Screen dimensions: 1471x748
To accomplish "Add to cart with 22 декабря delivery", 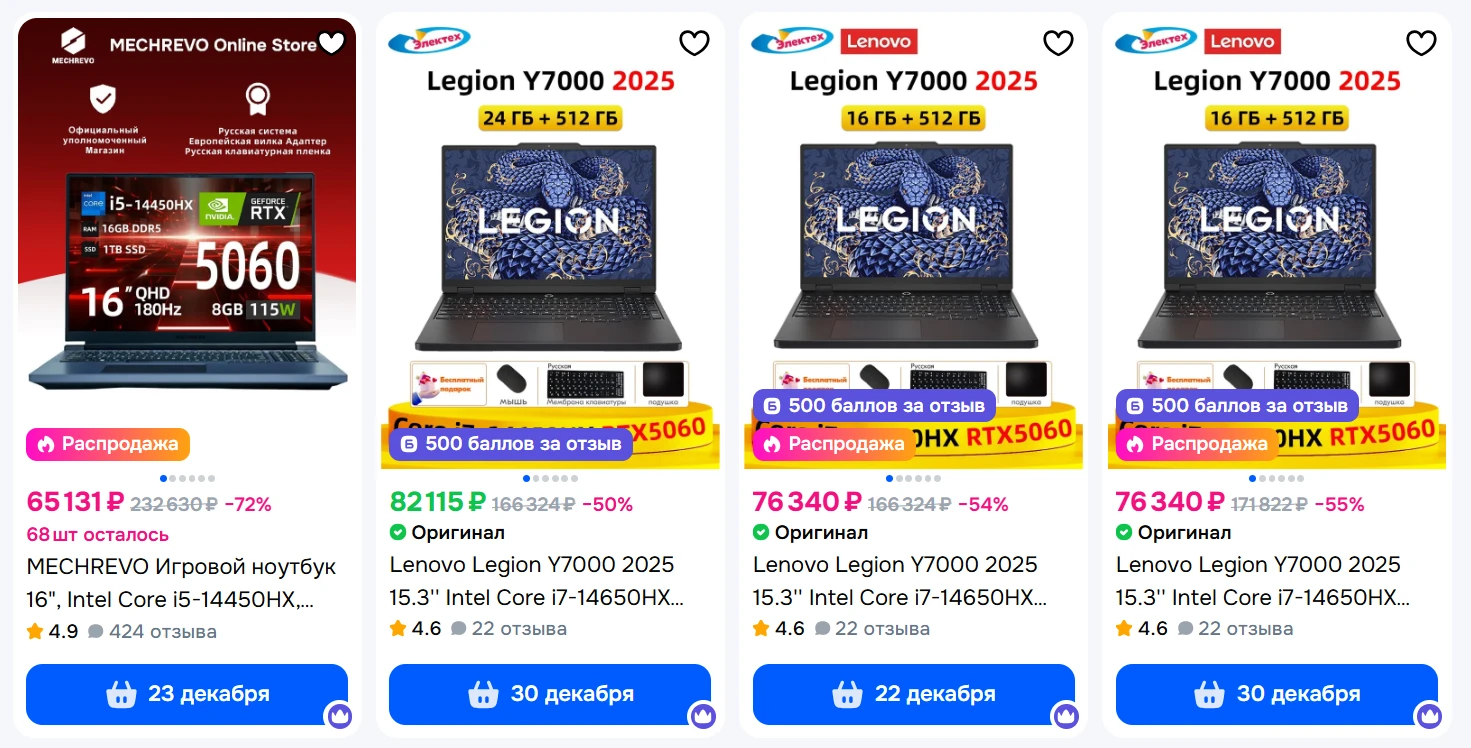I will point(913,694).
